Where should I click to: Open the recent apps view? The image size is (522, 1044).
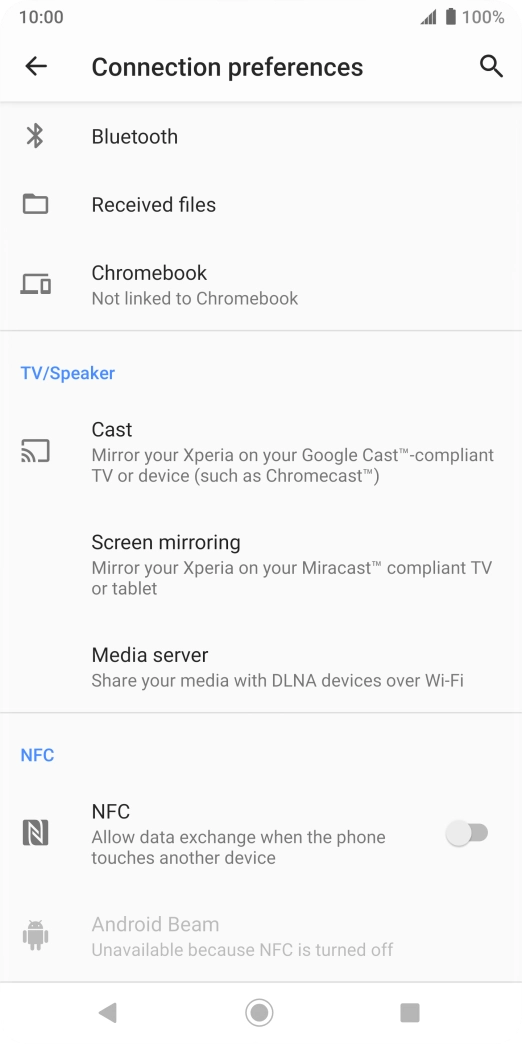pyautogui.click(x=409, y=1013)
